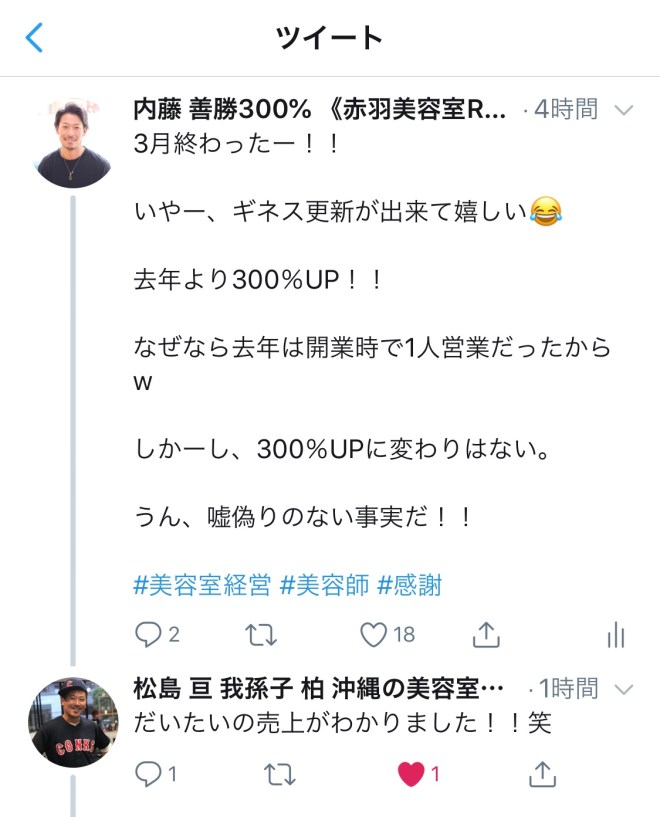Screen dimensions: 660x817
Task: Open 松島 亘 profile name
Action: click(318, 689)
